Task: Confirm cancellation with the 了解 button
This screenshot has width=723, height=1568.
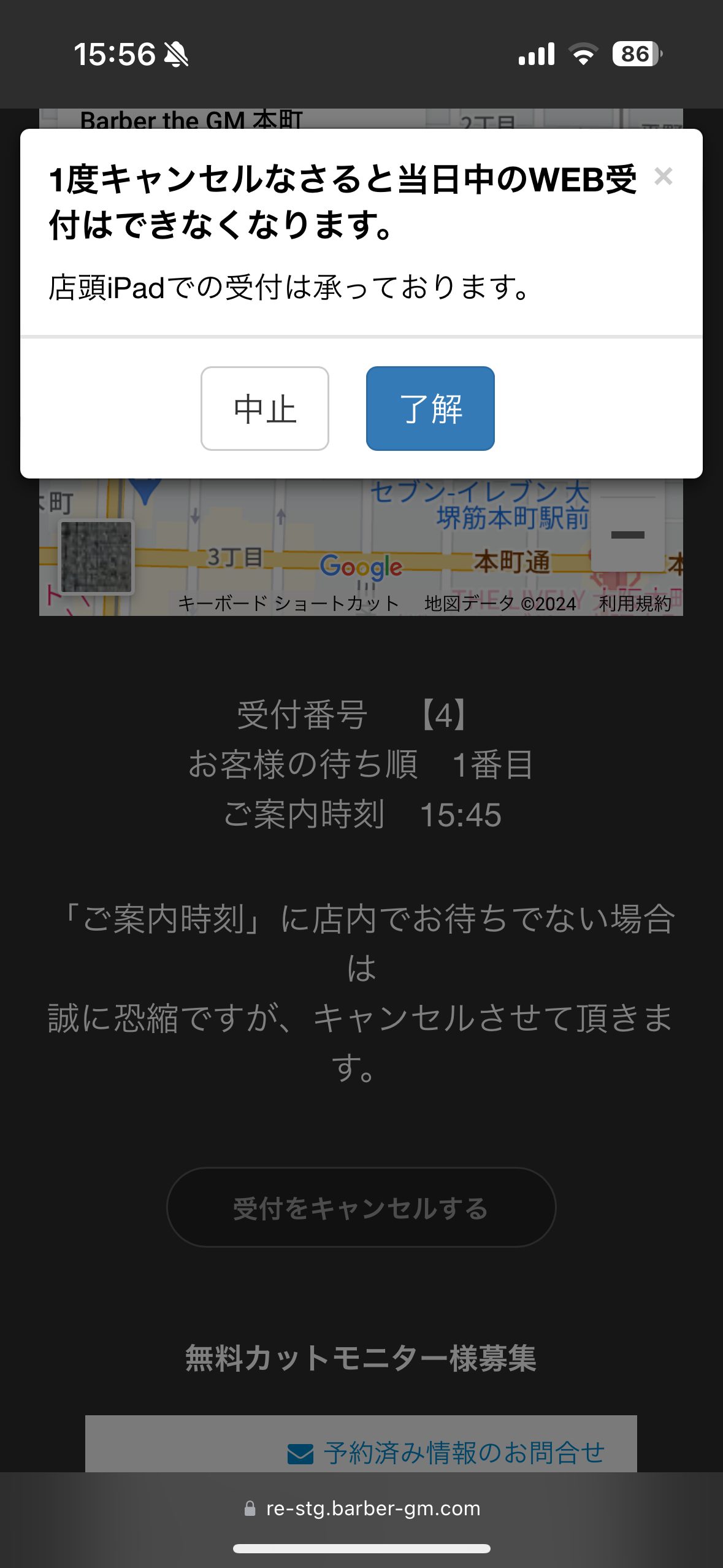Action: pos(430,409)
